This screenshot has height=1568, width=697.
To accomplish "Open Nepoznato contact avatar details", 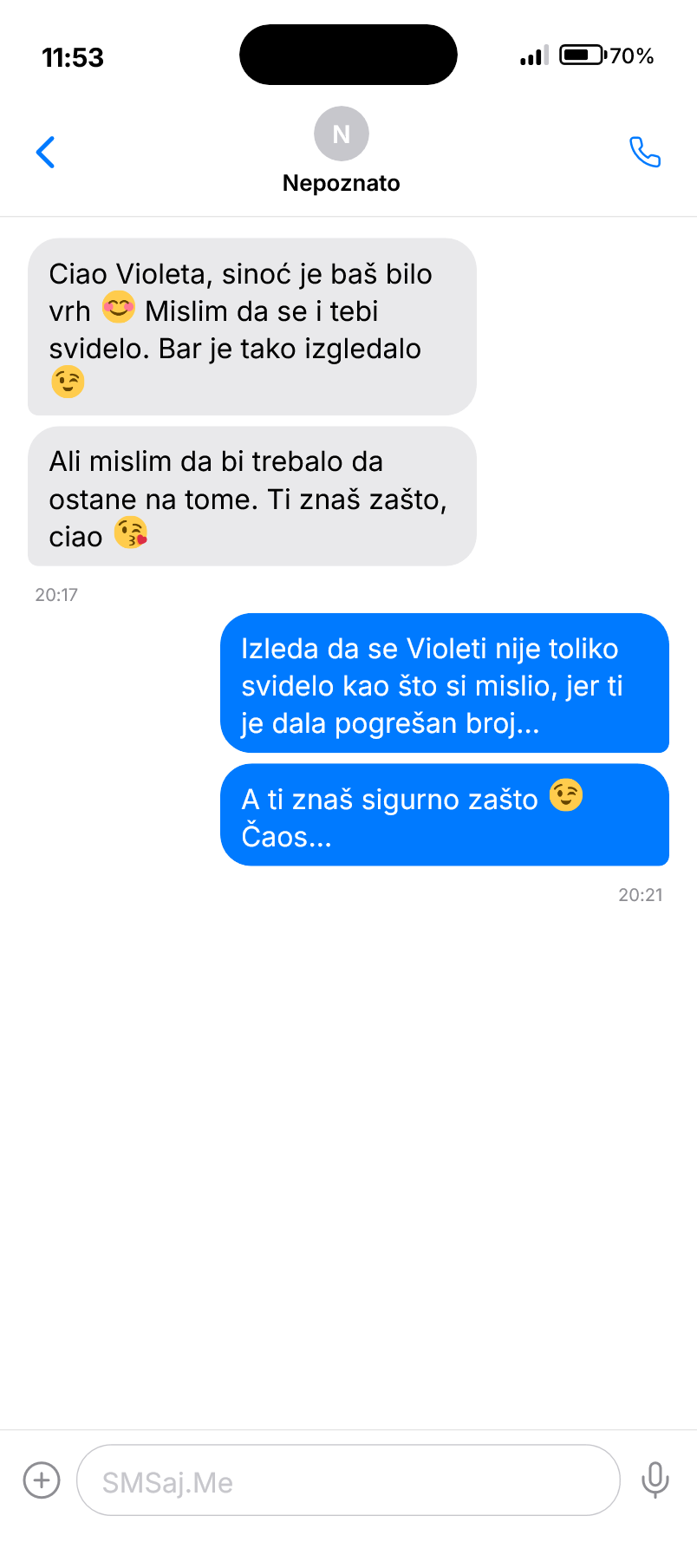I will (x=341, y=134).
